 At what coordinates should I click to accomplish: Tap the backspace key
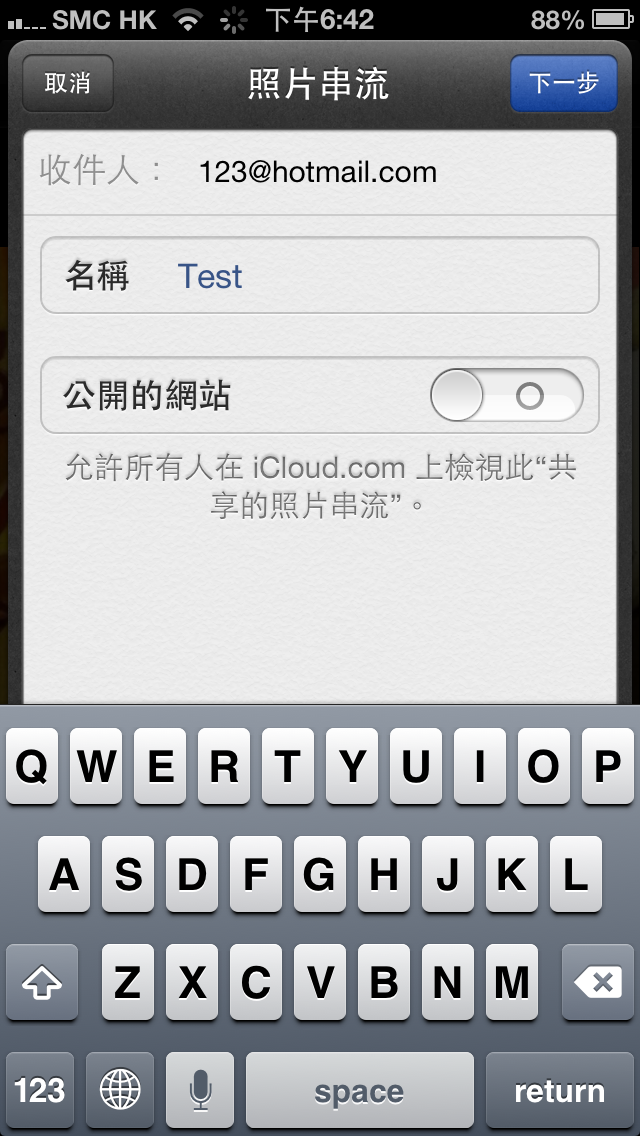601,983
